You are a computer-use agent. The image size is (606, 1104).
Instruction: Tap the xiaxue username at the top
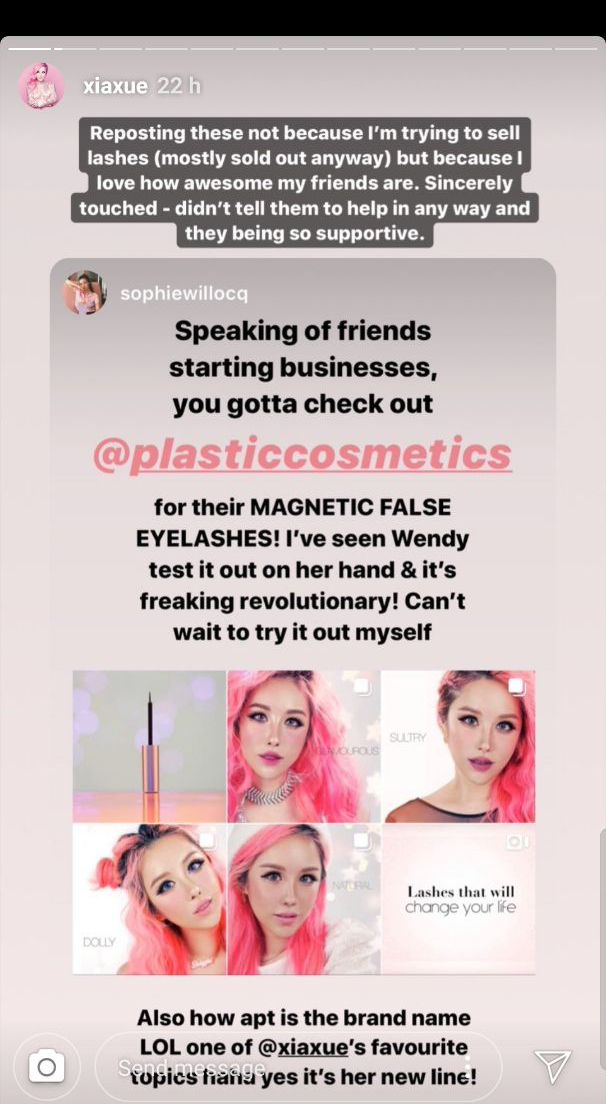pos(115,87)
